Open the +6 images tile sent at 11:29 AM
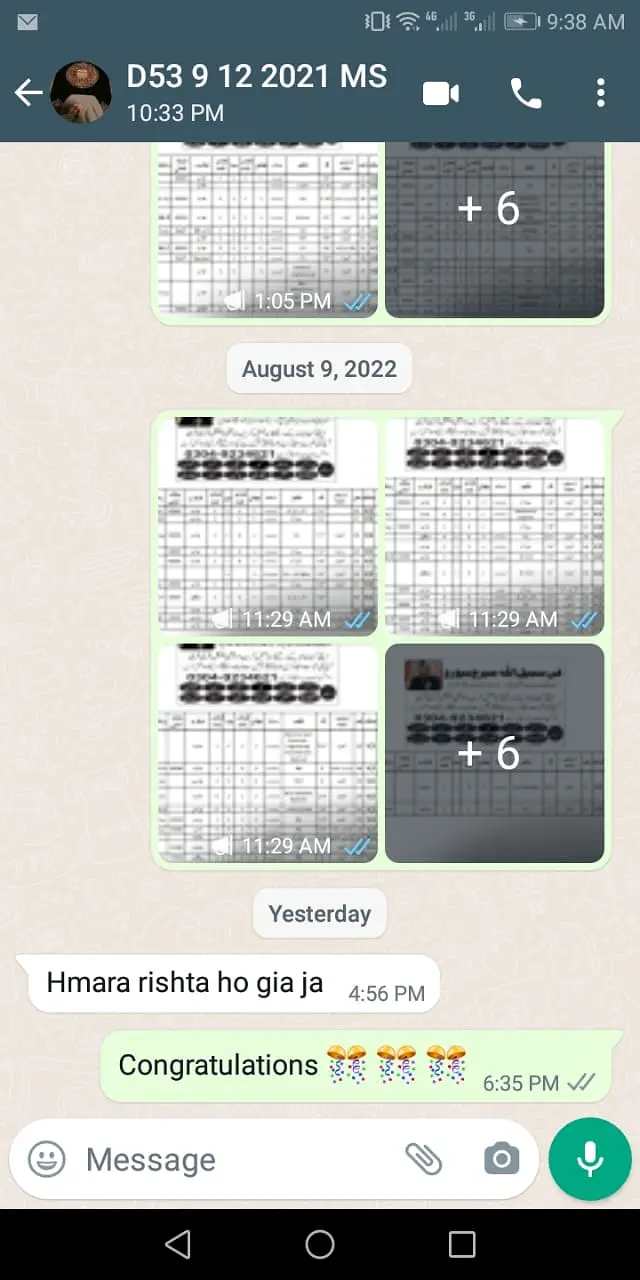 pyautogui.click(x=494, y=752)
